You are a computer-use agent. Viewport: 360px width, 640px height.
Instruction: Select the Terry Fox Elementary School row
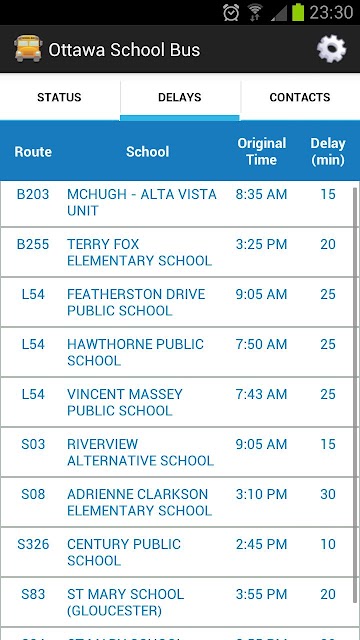pos(177,252)
